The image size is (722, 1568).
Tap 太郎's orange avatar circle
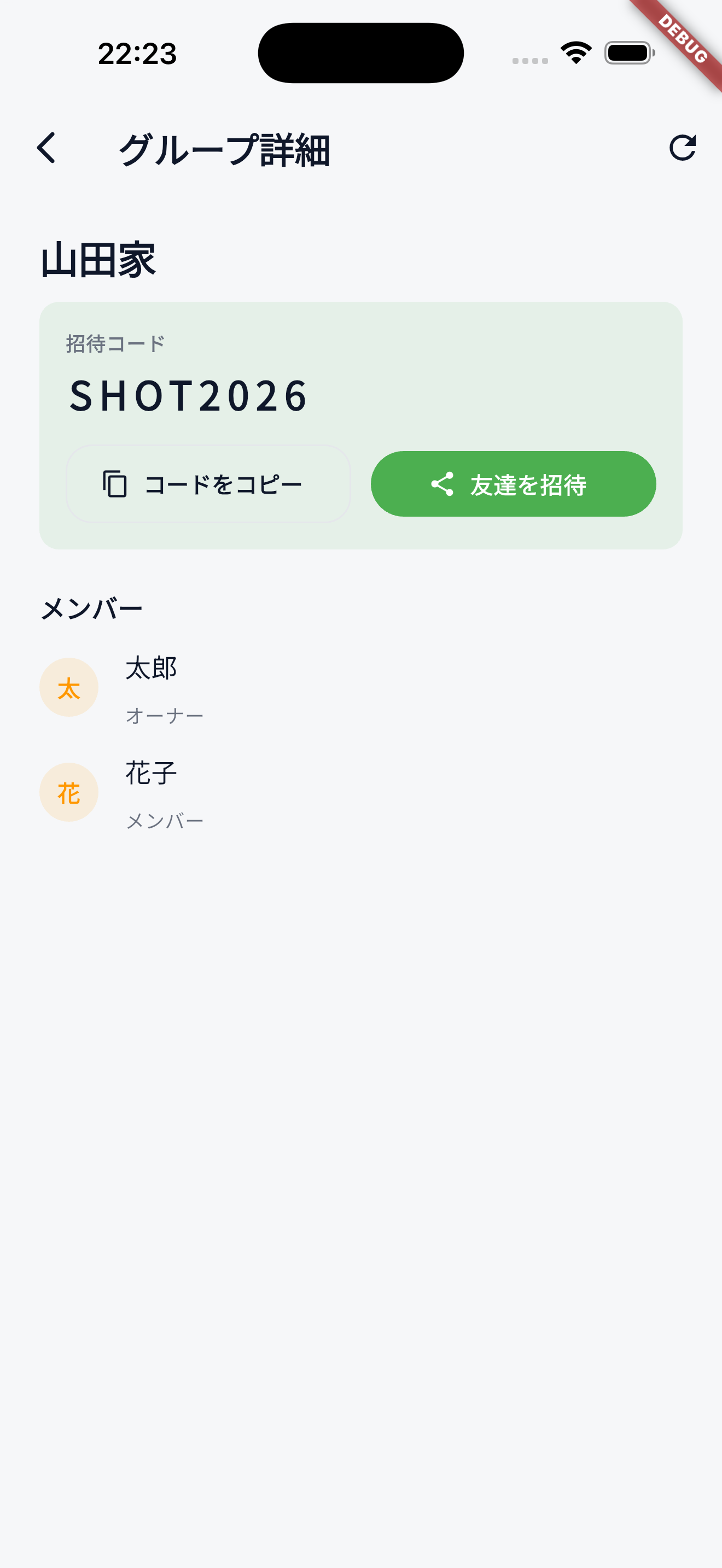point(68,687)
